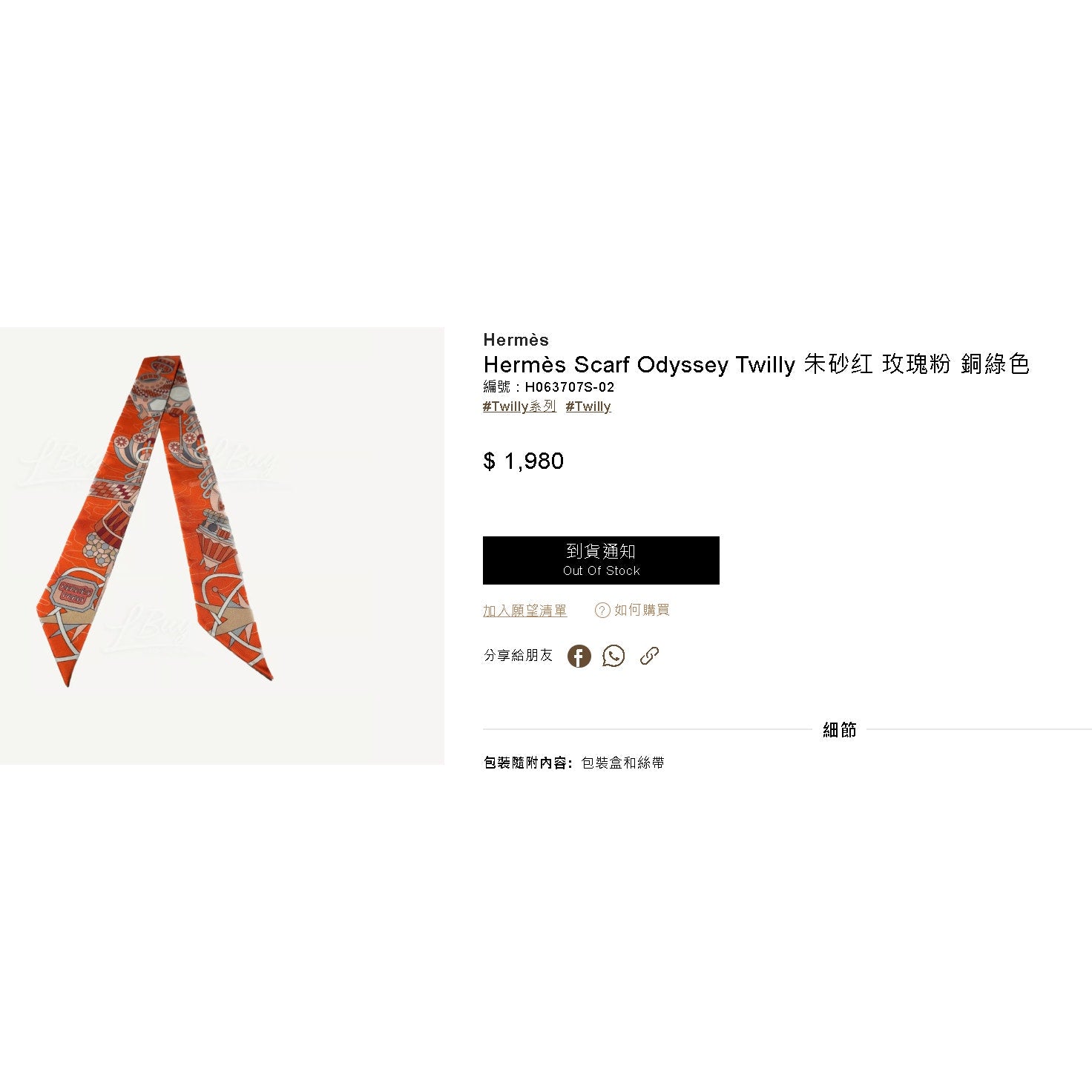Share product via WhatsApp
1092x1092 pixels.
[614, 656]
